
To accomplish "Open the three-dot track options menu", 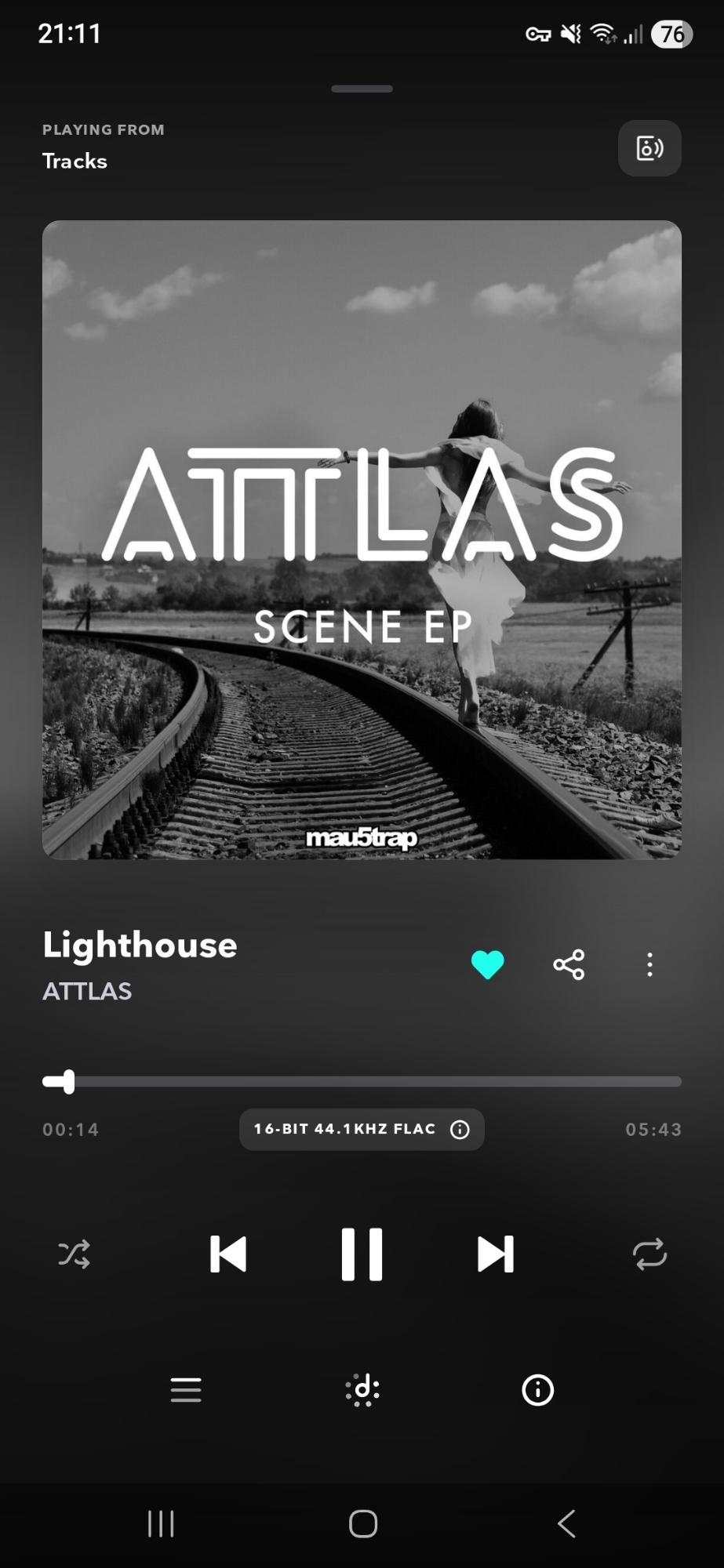I will tap(649, 964).
